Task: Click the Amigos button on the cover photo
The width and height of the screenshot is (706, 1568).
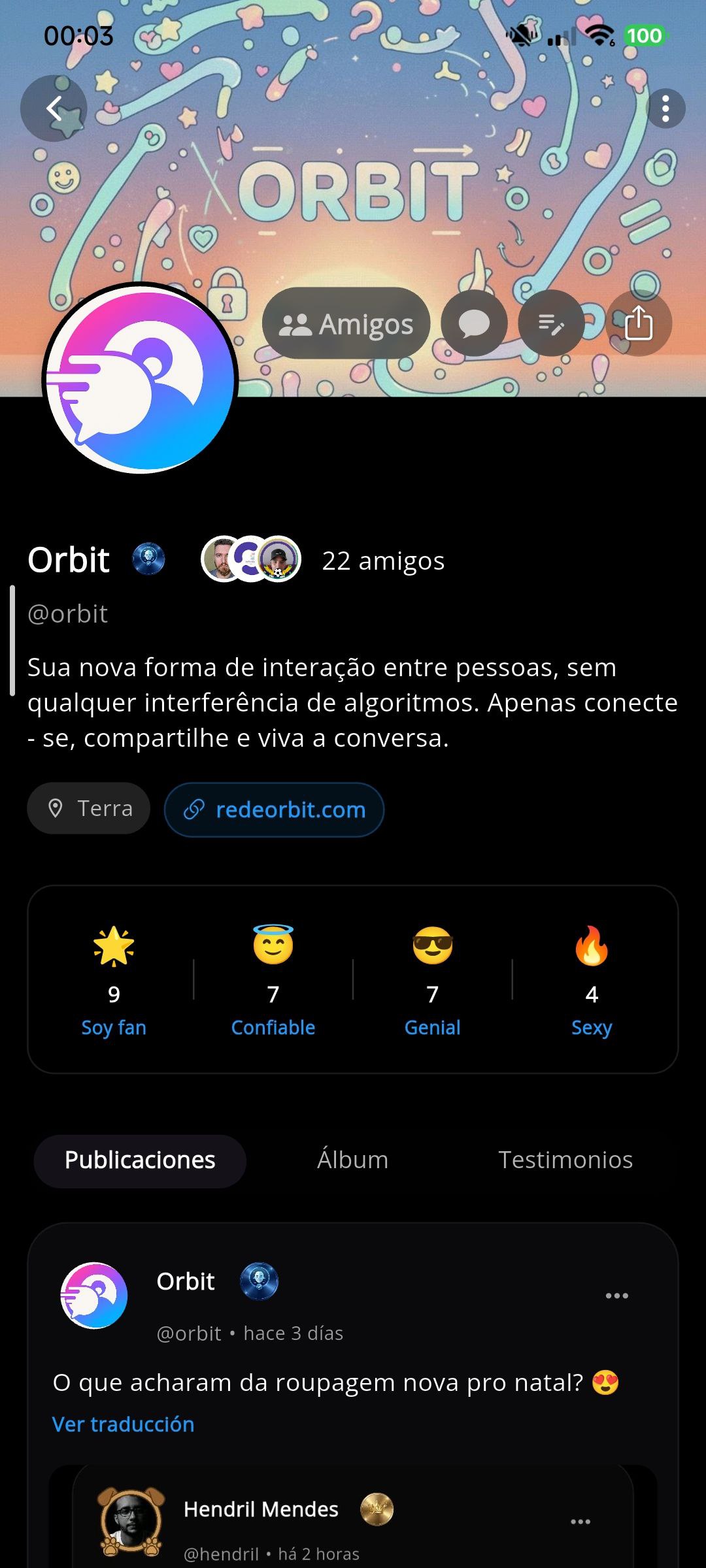Action: pos(345,323)
